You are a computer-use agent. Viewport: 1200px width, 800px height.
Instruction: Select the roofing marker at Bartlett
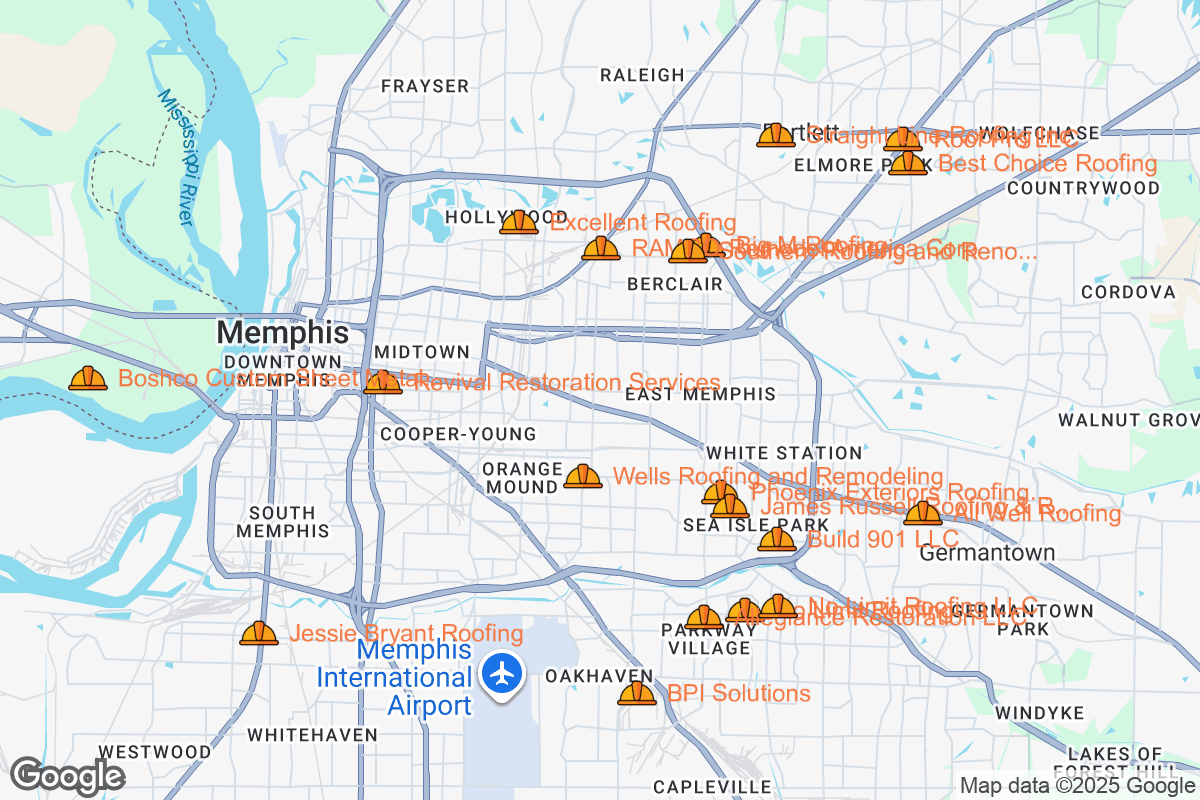point(776,135)
